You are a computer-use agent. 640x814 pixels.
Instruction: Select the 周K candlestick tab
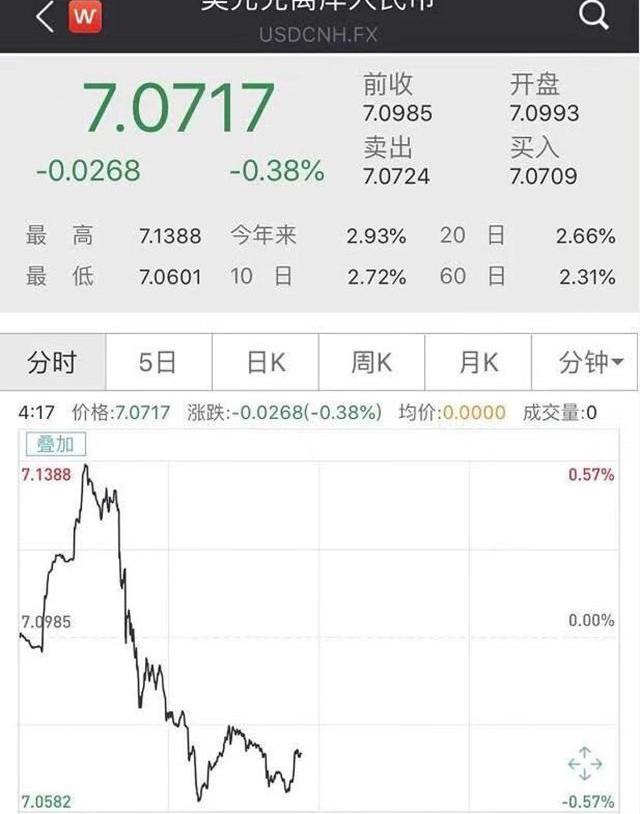point(371,362)
